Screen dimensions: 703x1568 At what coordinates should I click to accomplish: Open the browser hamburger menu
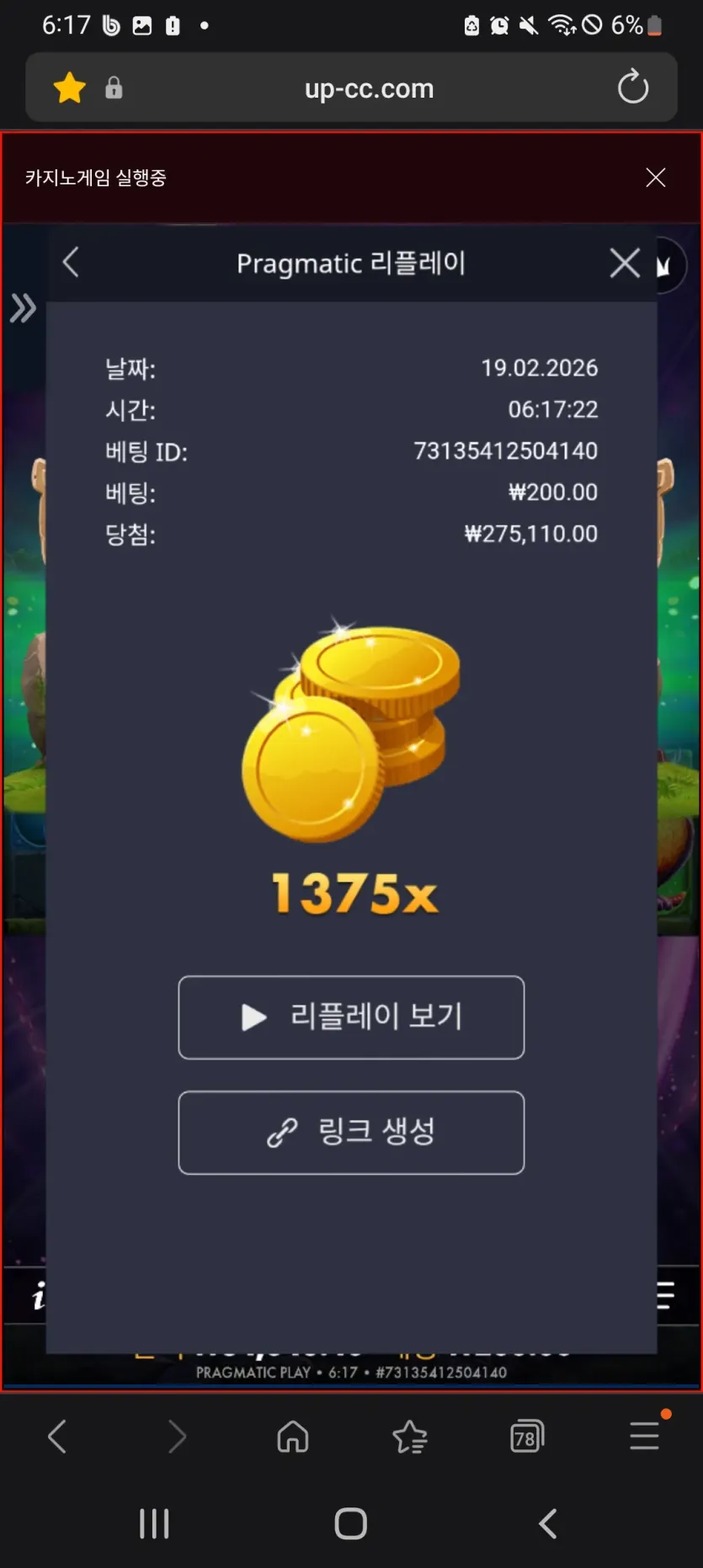(x=645, y=1435)
